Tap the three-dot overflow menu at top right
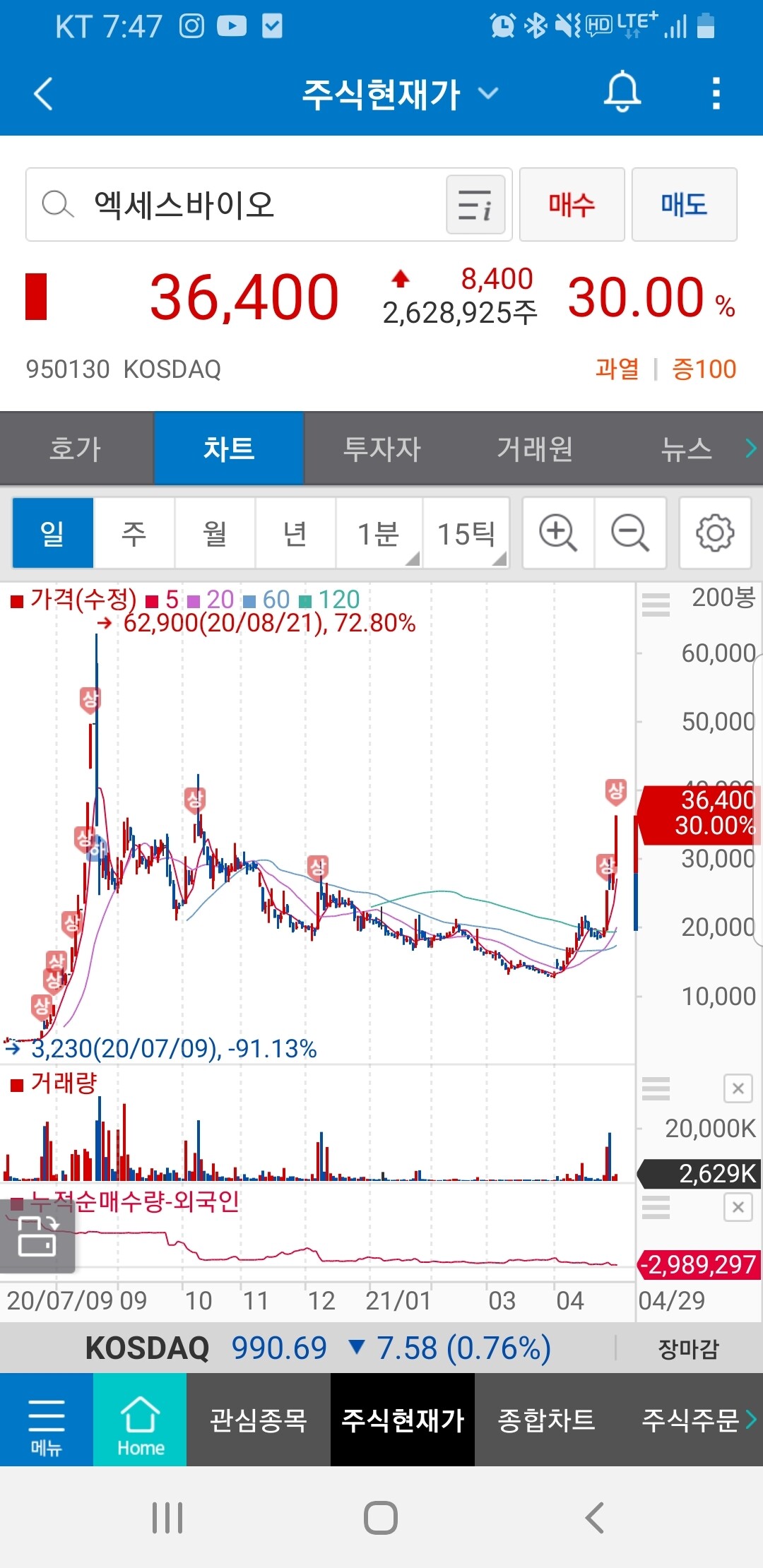The width and height of the screenshot is (763, 1568). (716, 92)
